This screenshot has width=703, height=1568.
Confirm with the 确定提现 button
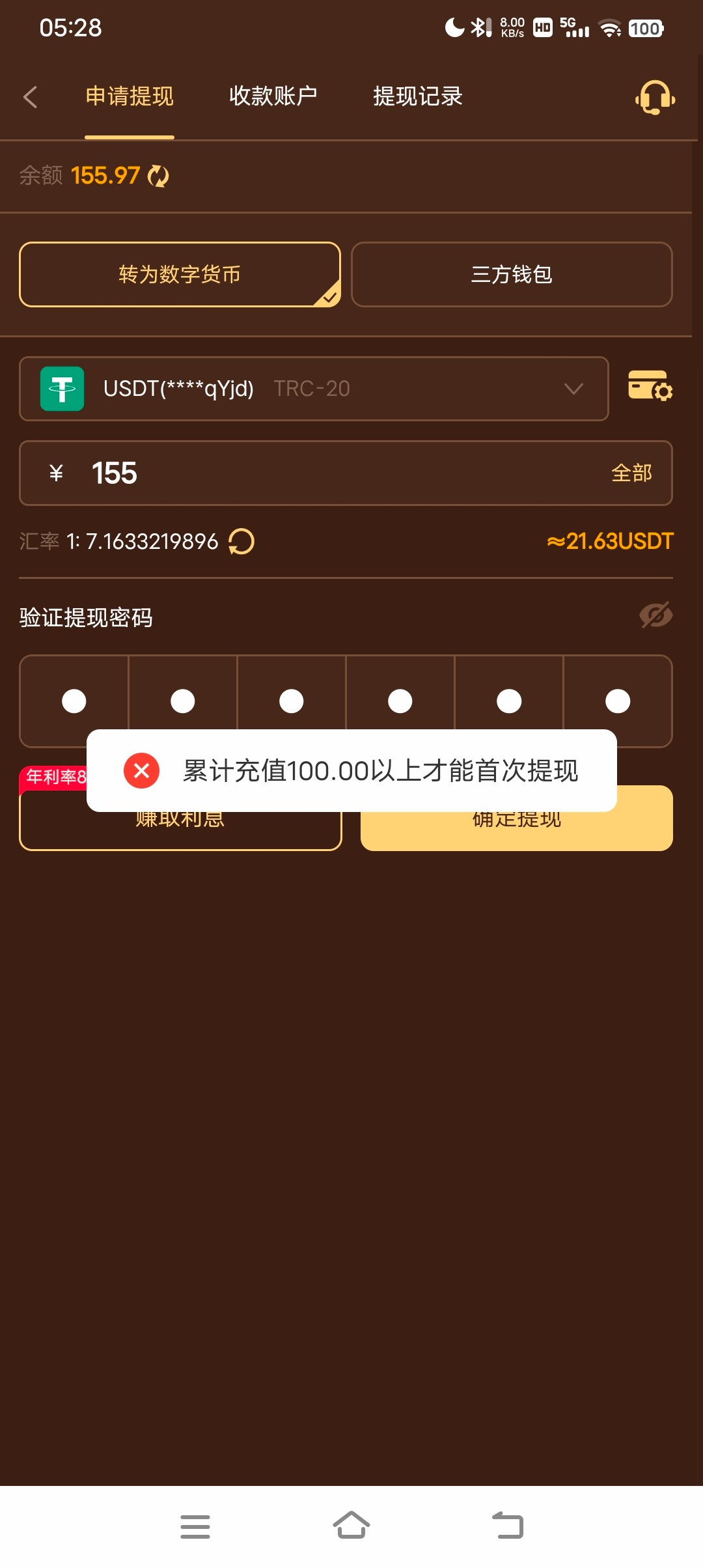(x=516, y=832)
